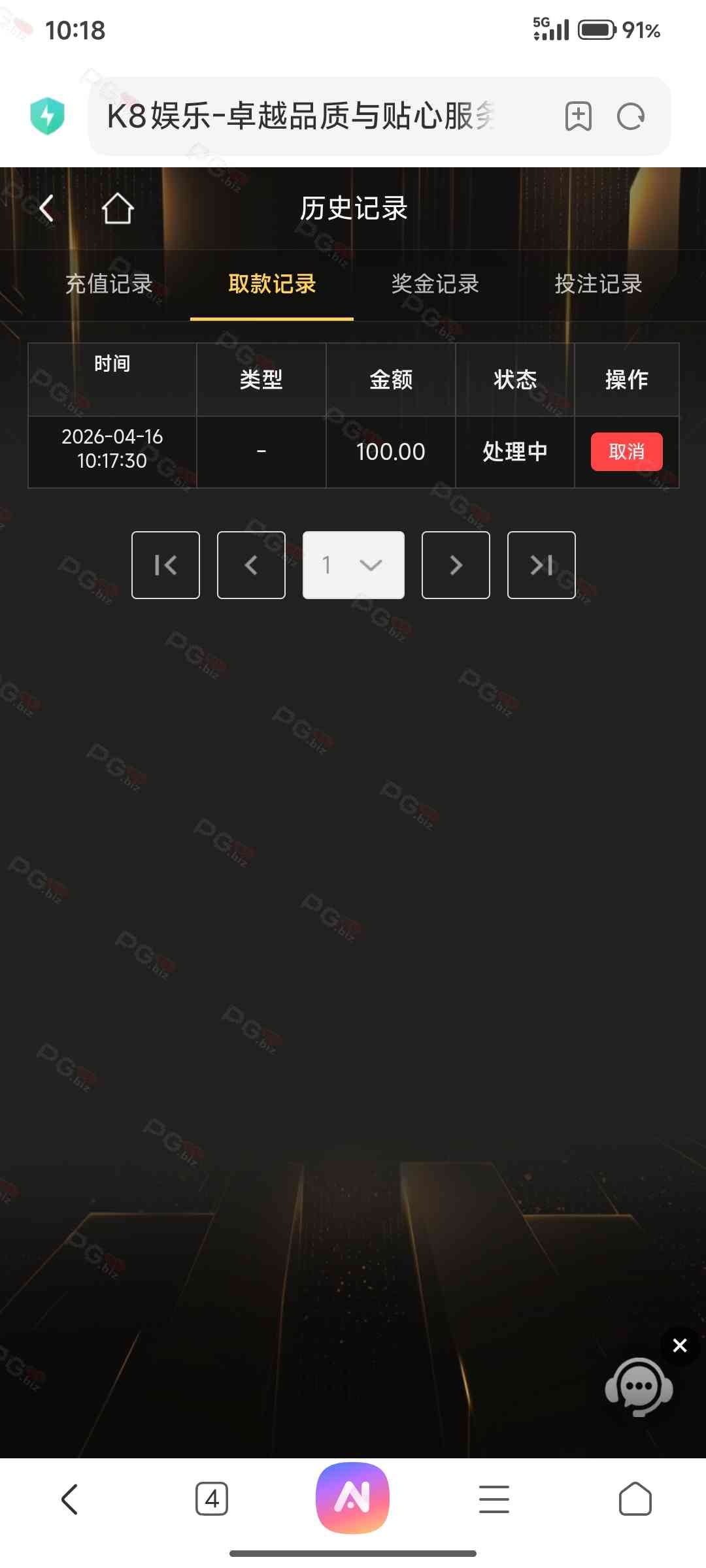Tap the K8娱乐 address bar
Viewport: 706px width, 1568px height.
(x=301, y=116)
